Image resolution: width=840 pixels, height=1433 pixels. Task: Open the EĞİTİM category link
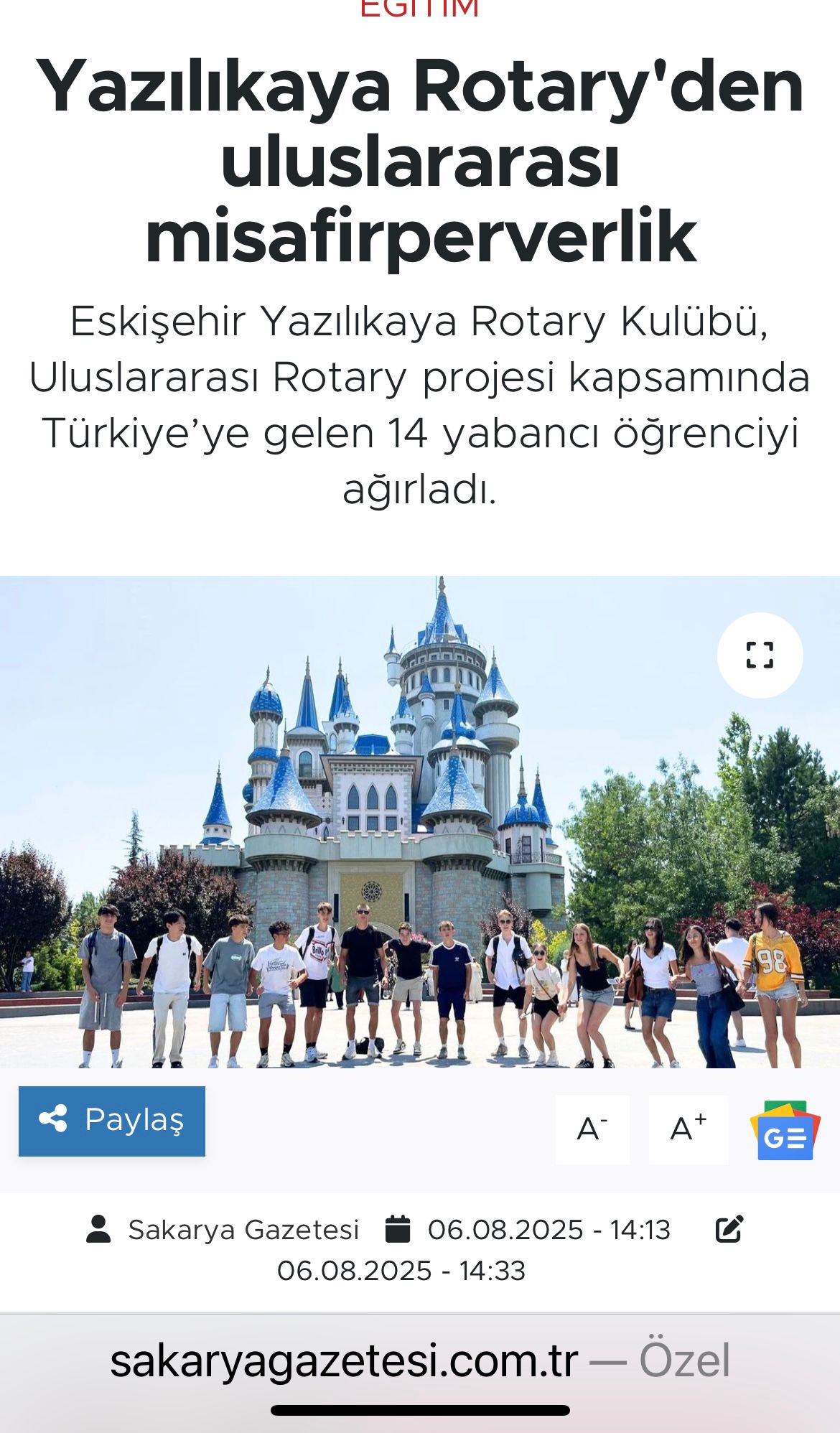point(419,10)
